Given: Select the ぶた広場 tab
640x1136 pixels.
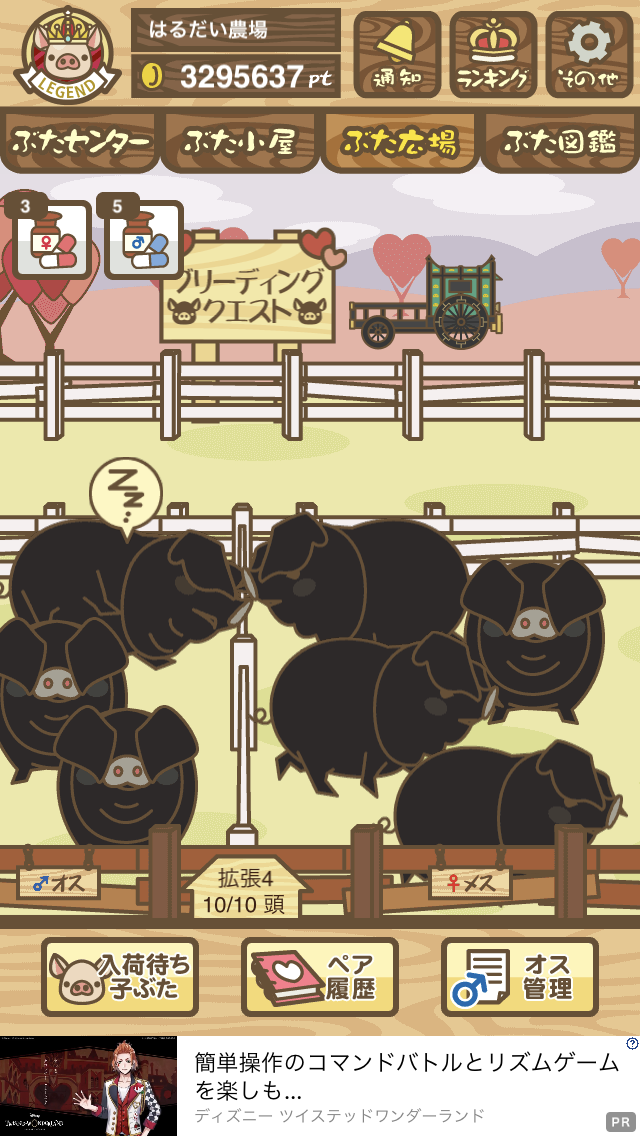Looking at the screenshot, I should tap(400, 142).
